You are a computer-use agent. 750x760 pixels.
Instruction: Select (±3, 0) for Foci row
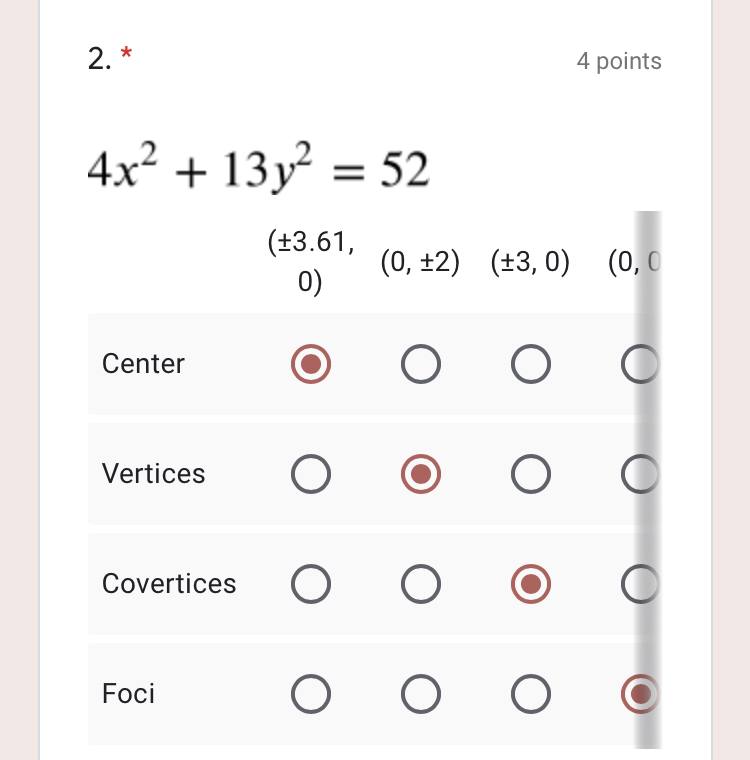click(531, 694)
